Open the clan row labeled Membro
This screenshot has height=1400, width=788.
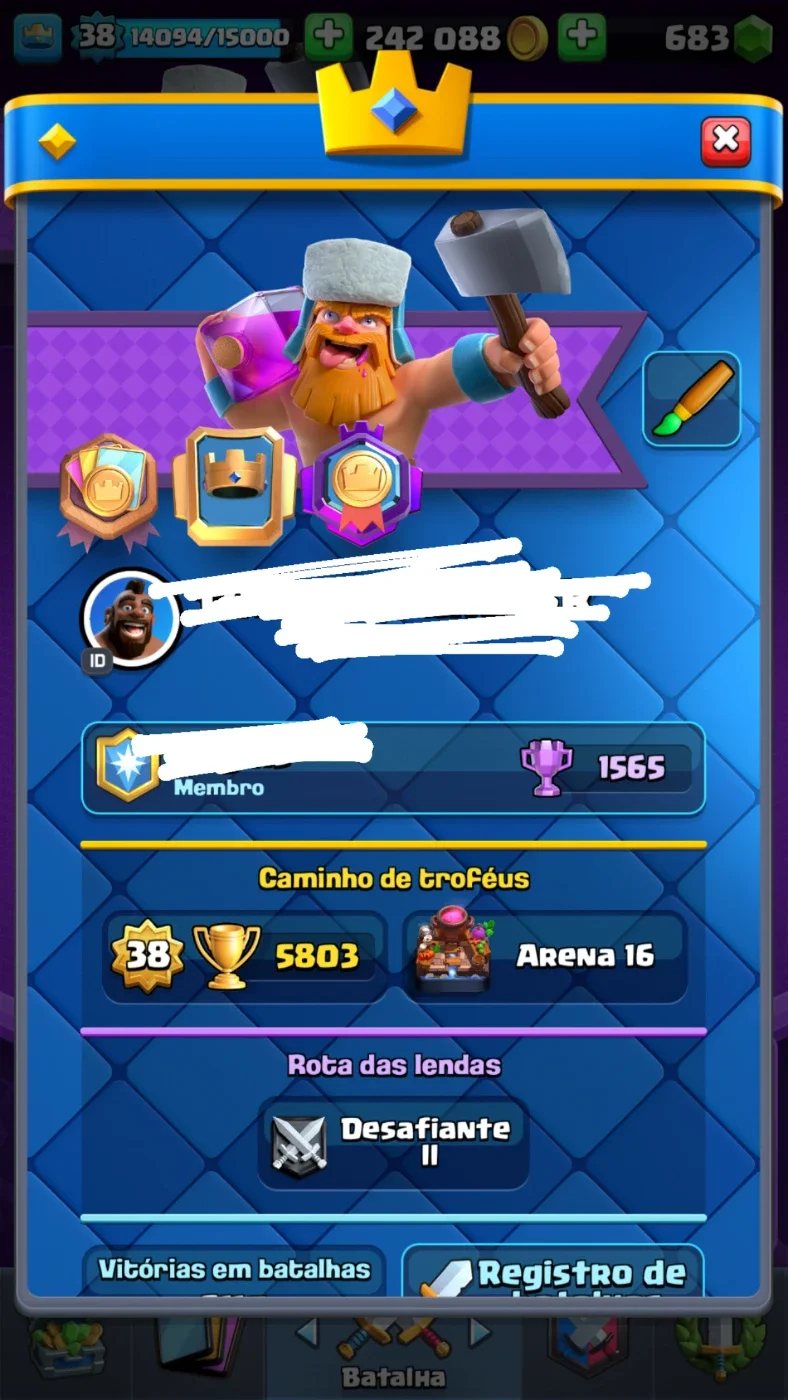pos(393,768)
